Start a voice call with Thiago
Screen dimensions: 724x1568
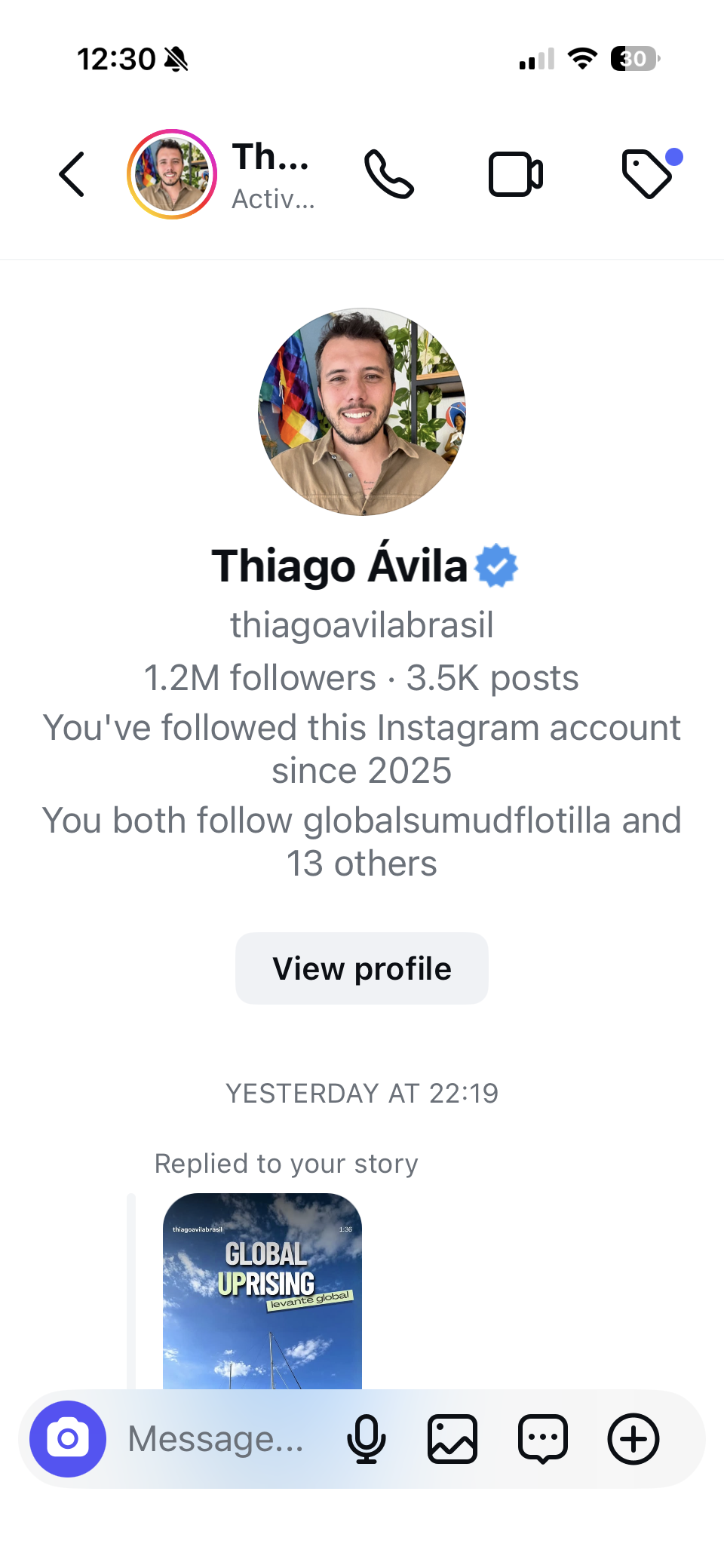pos(389,174)
